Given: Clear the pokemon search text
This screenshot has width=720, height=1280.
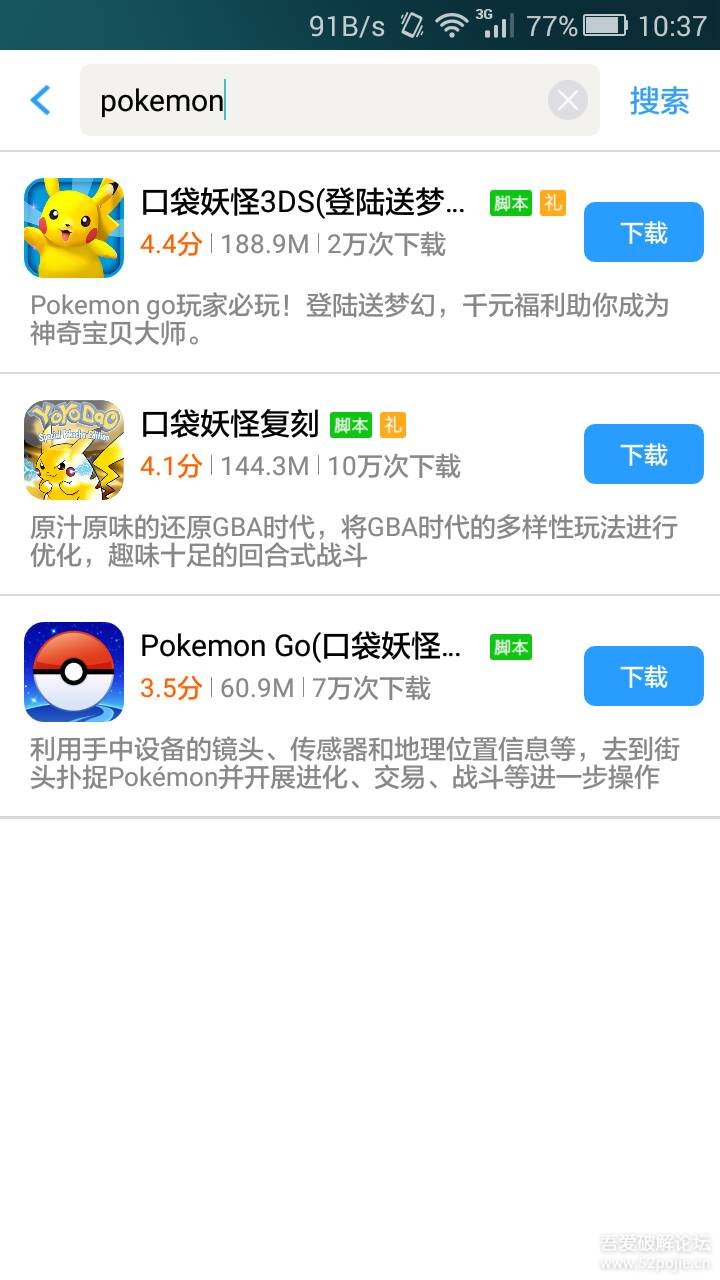Looking at the screenshot, I should [x=567, y=100].
